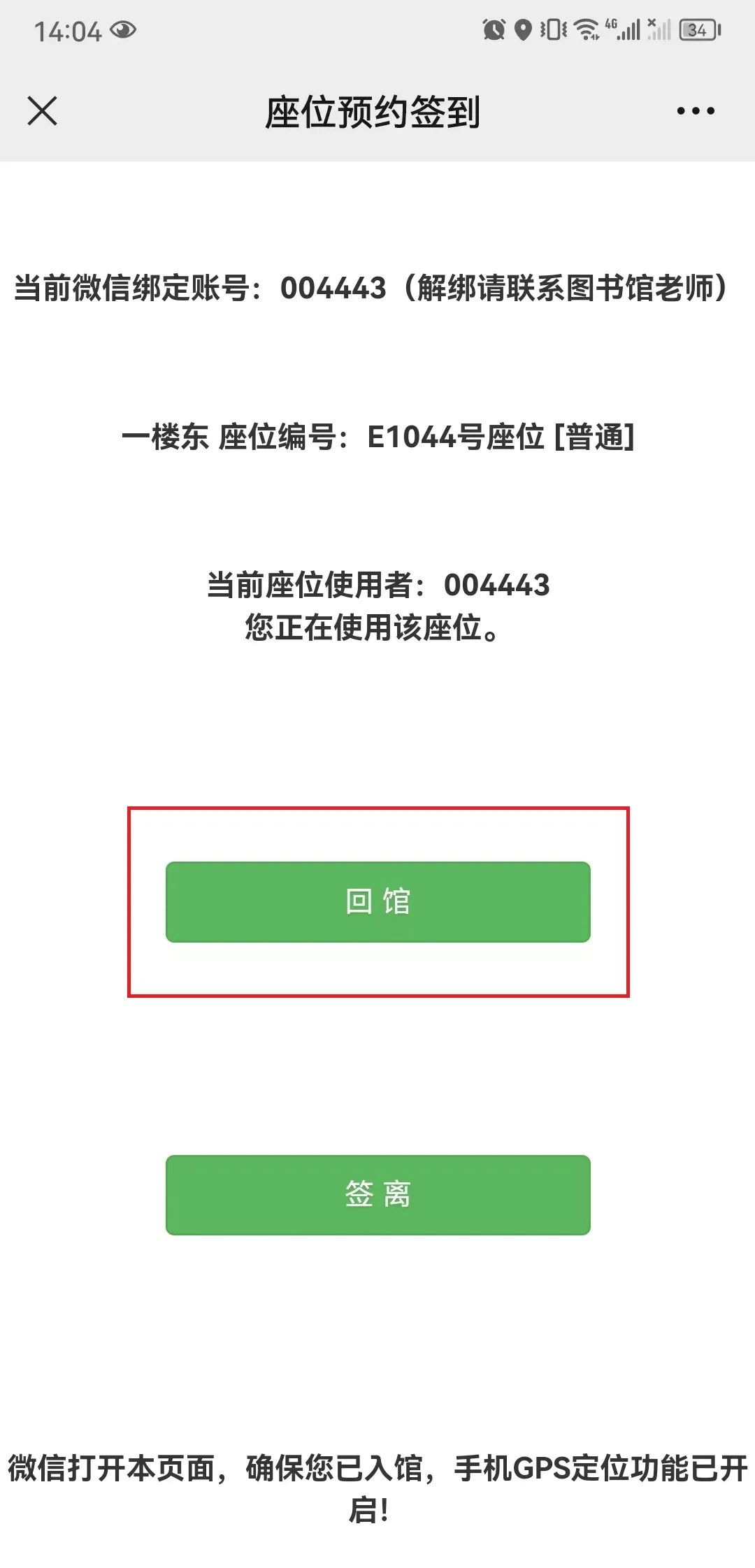Tap the 回馆 button

coord(377,901)
